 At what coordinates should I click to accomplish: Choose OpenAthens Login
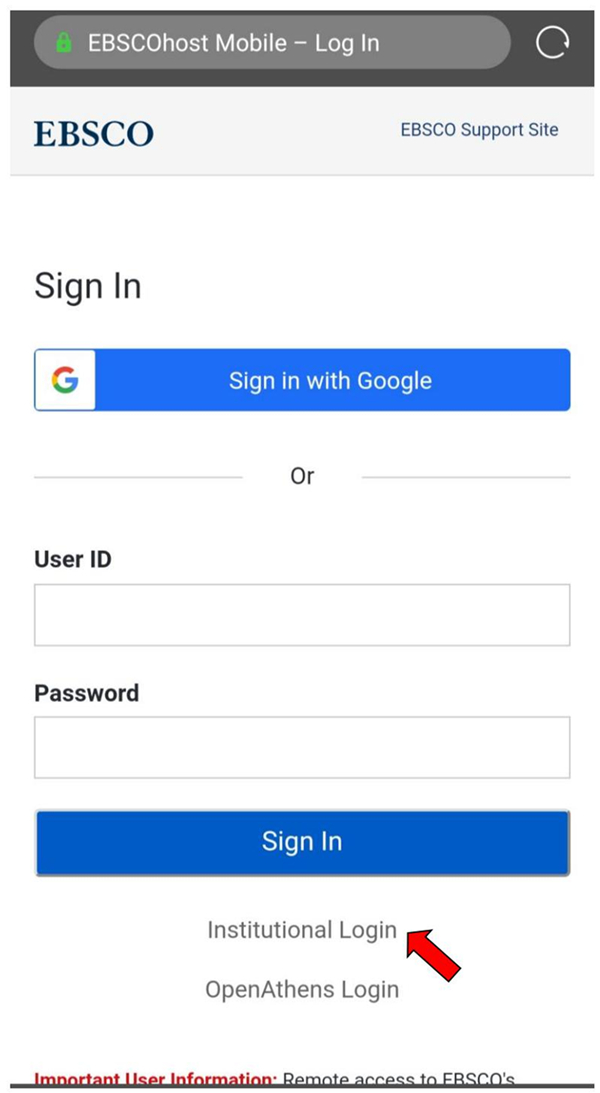pyautogui.click(x=302, y=989)
